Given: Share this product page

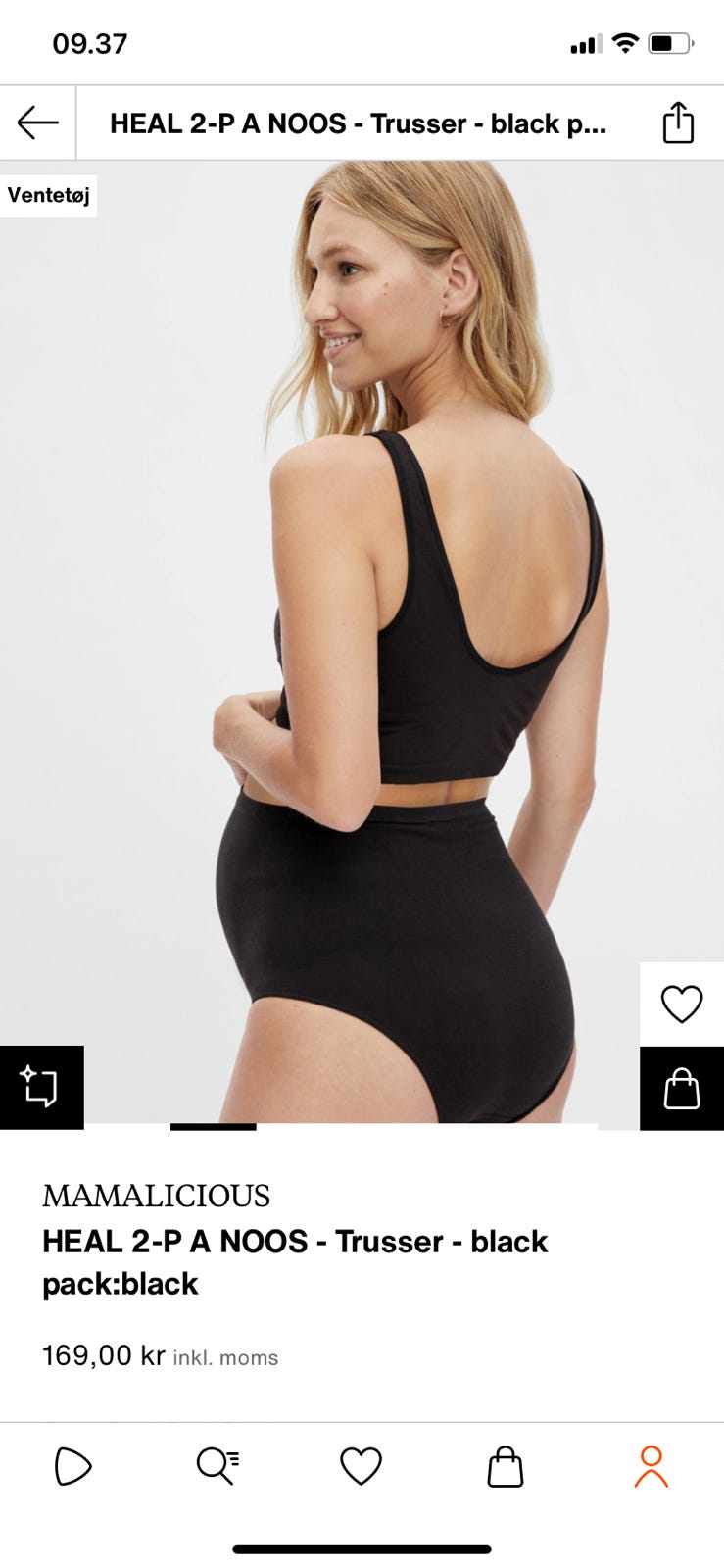Looking at the screenshot, I should (678, 122).
